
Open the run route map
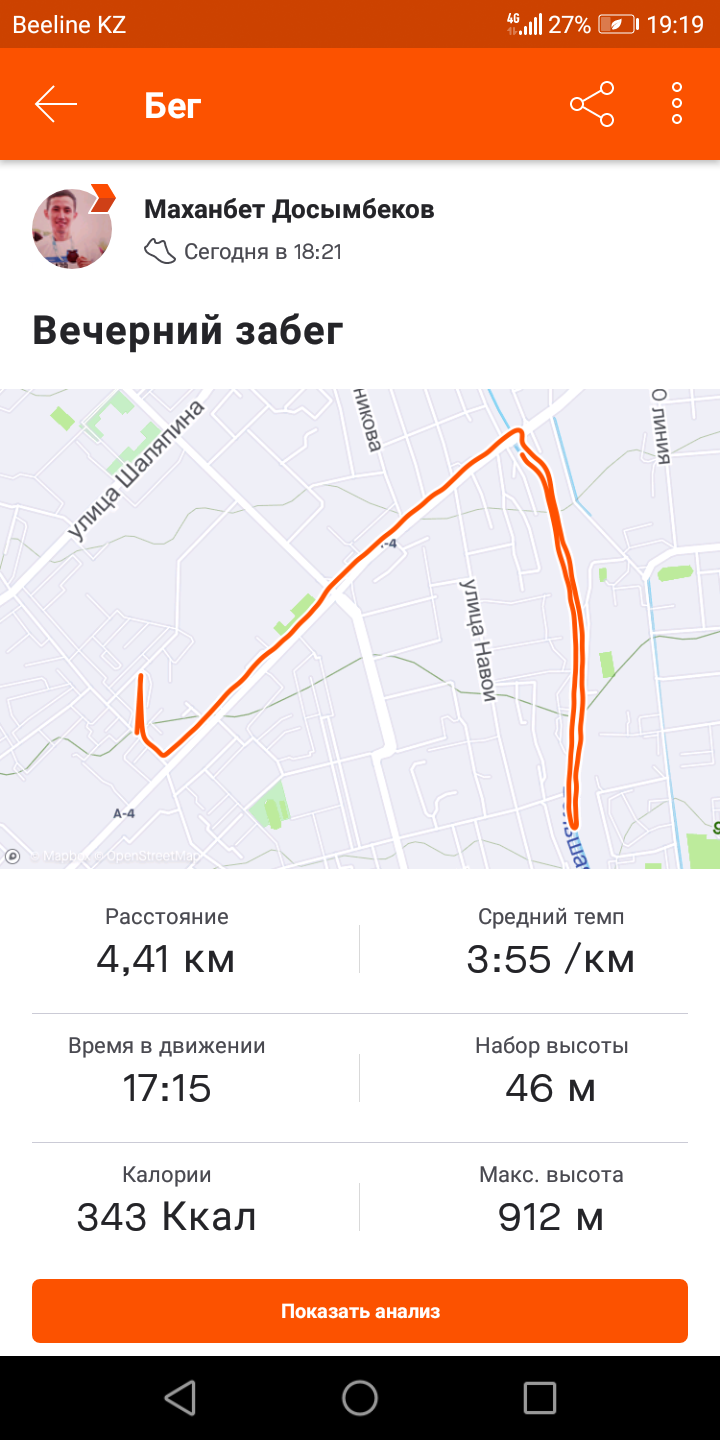tap(360, 628)
